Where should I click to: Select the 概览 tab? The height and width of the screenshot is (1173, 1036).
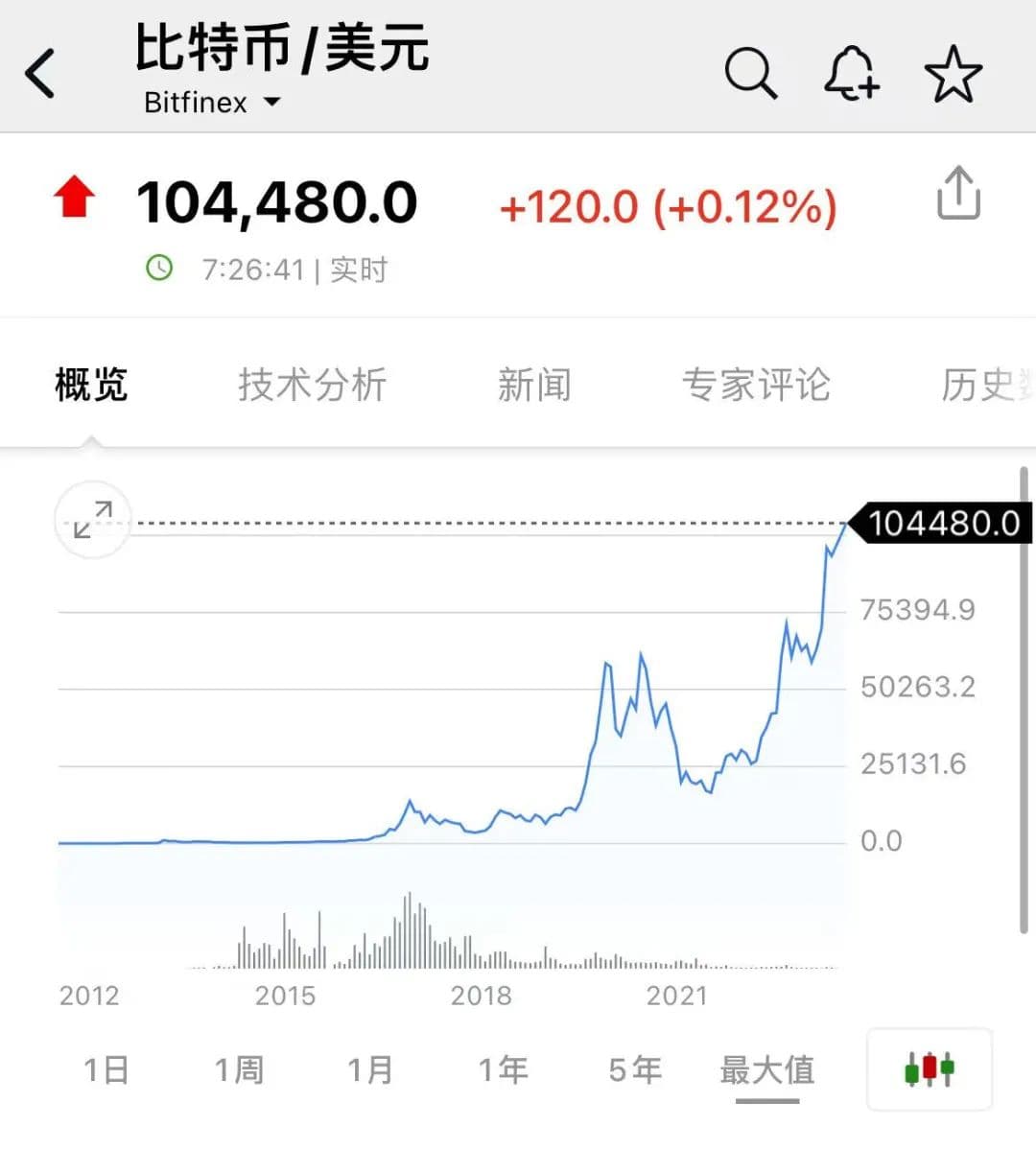point(91,385)
